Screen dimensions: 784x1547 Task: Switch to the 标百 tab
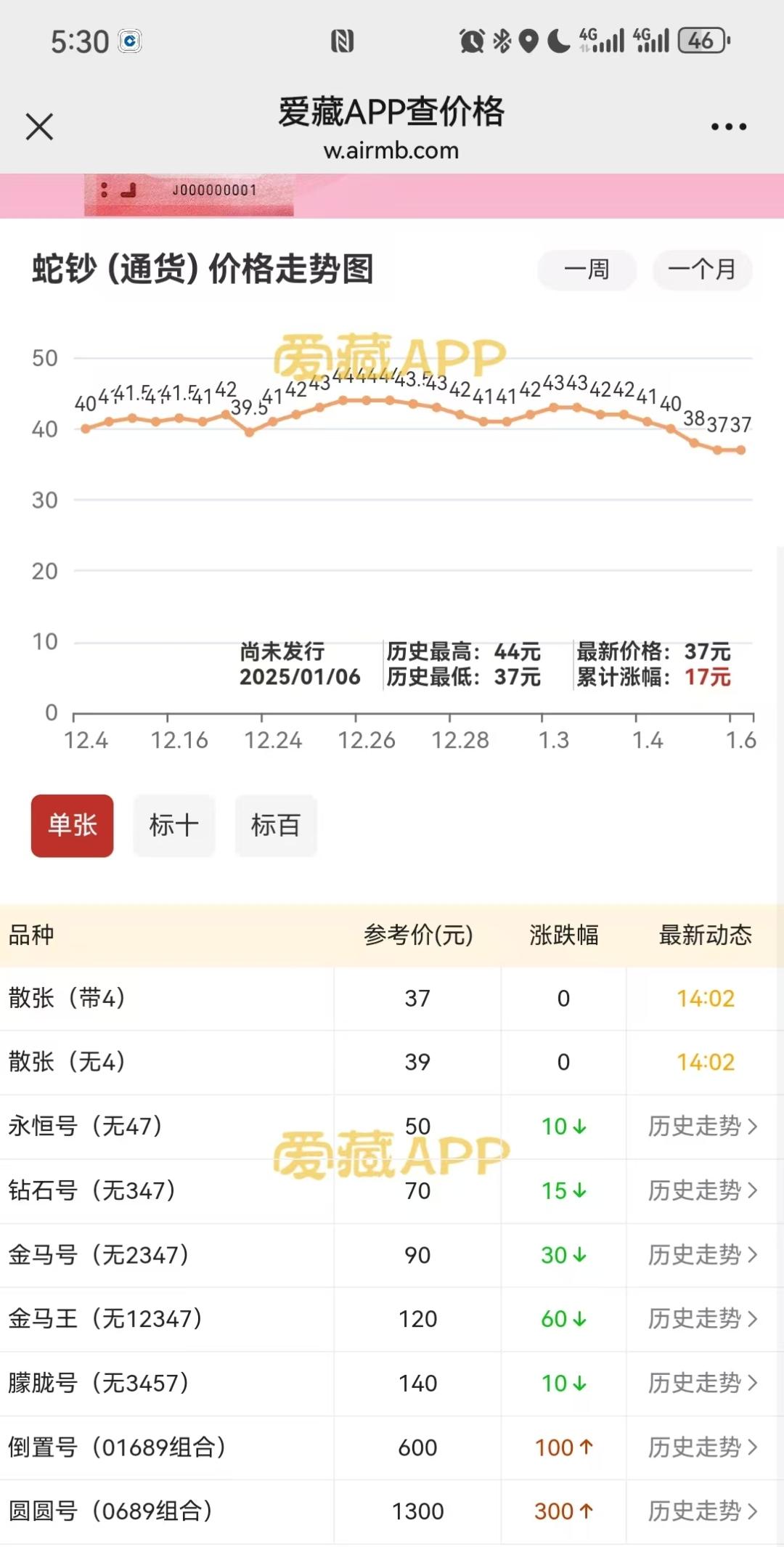(275, 825)
